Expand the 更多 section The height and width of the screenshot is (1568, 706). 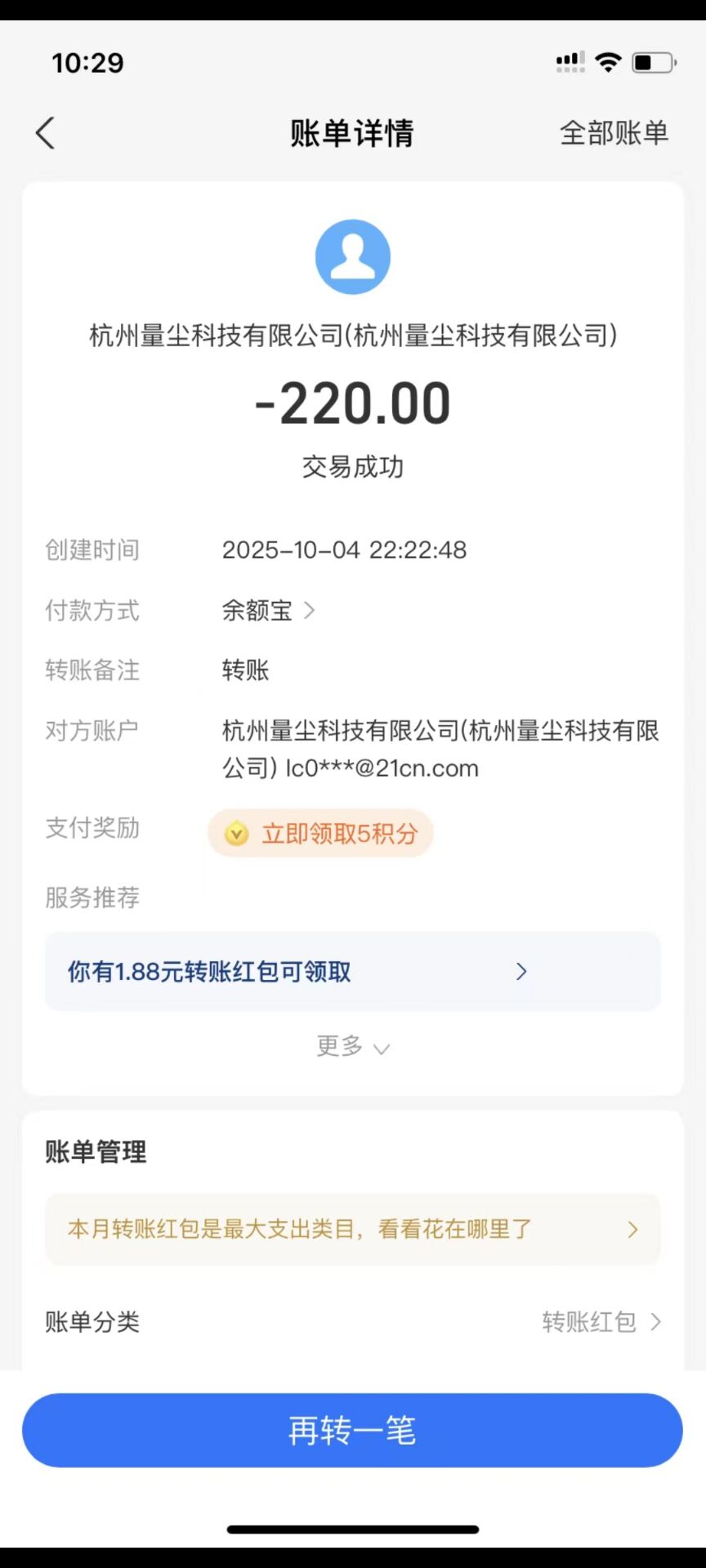(x=352, y=1046)
